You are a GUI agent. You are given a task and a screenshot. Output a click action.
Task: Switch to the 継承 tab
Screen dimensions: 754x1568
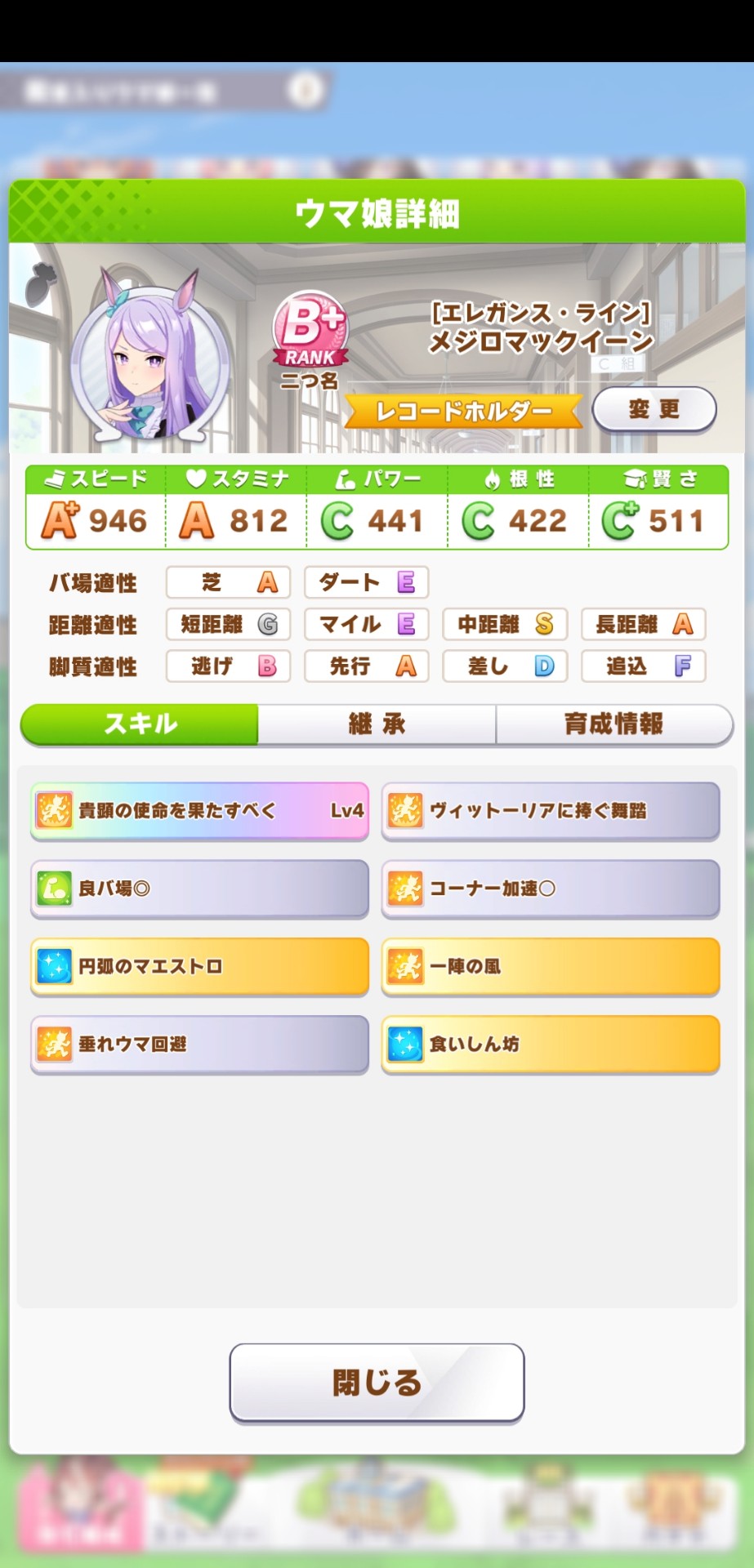(377, 724)
